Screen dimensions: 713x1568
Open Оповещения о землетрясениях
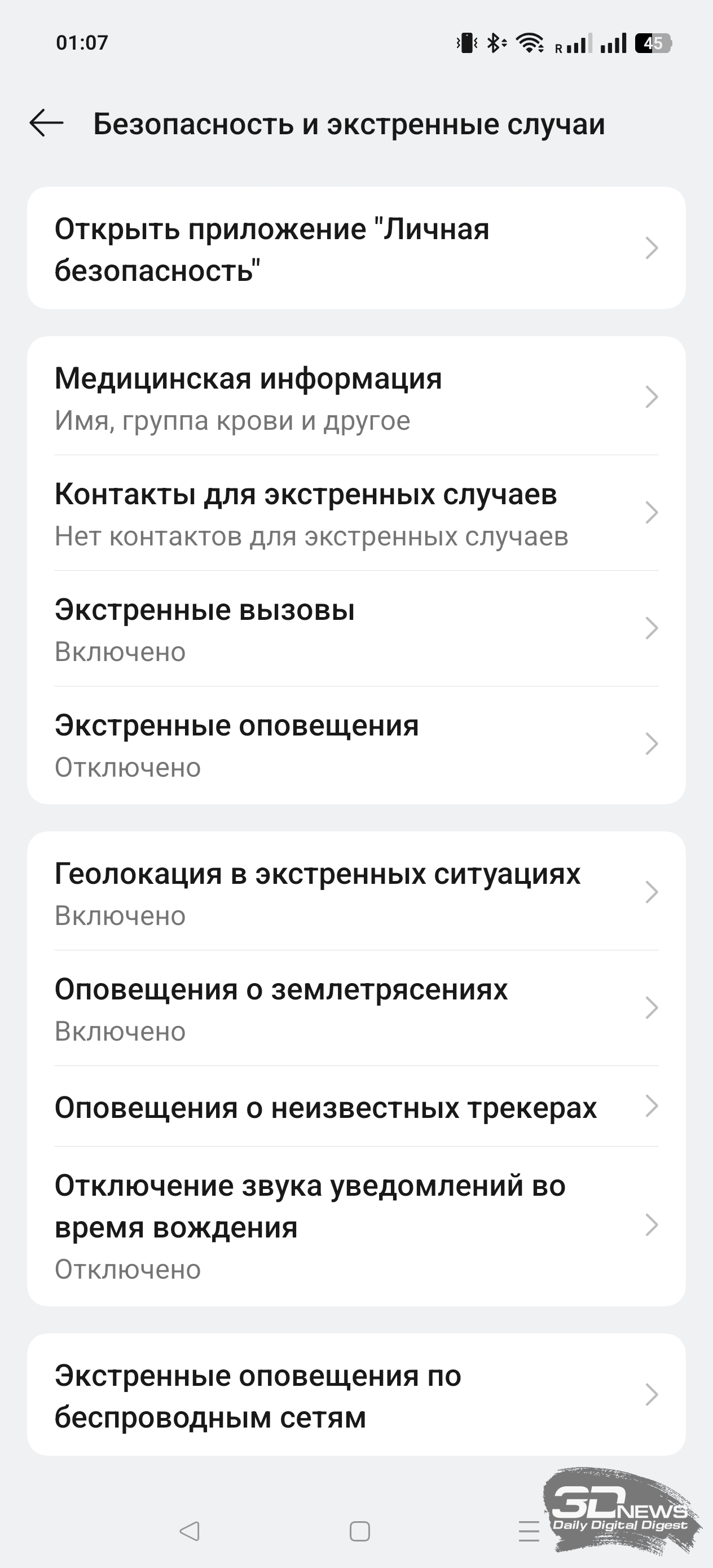[x=356, y=1008]
